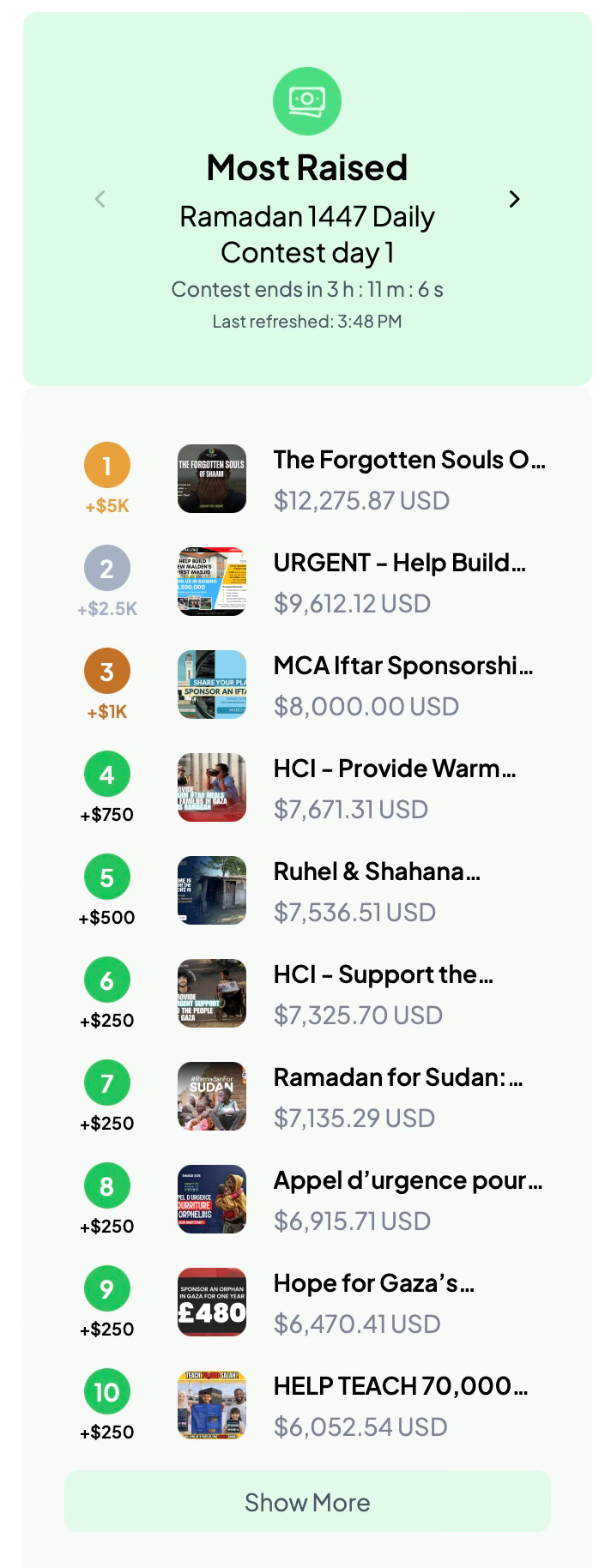
Task: View the Ramadan for Sudan campaign
Action: 397,1078
